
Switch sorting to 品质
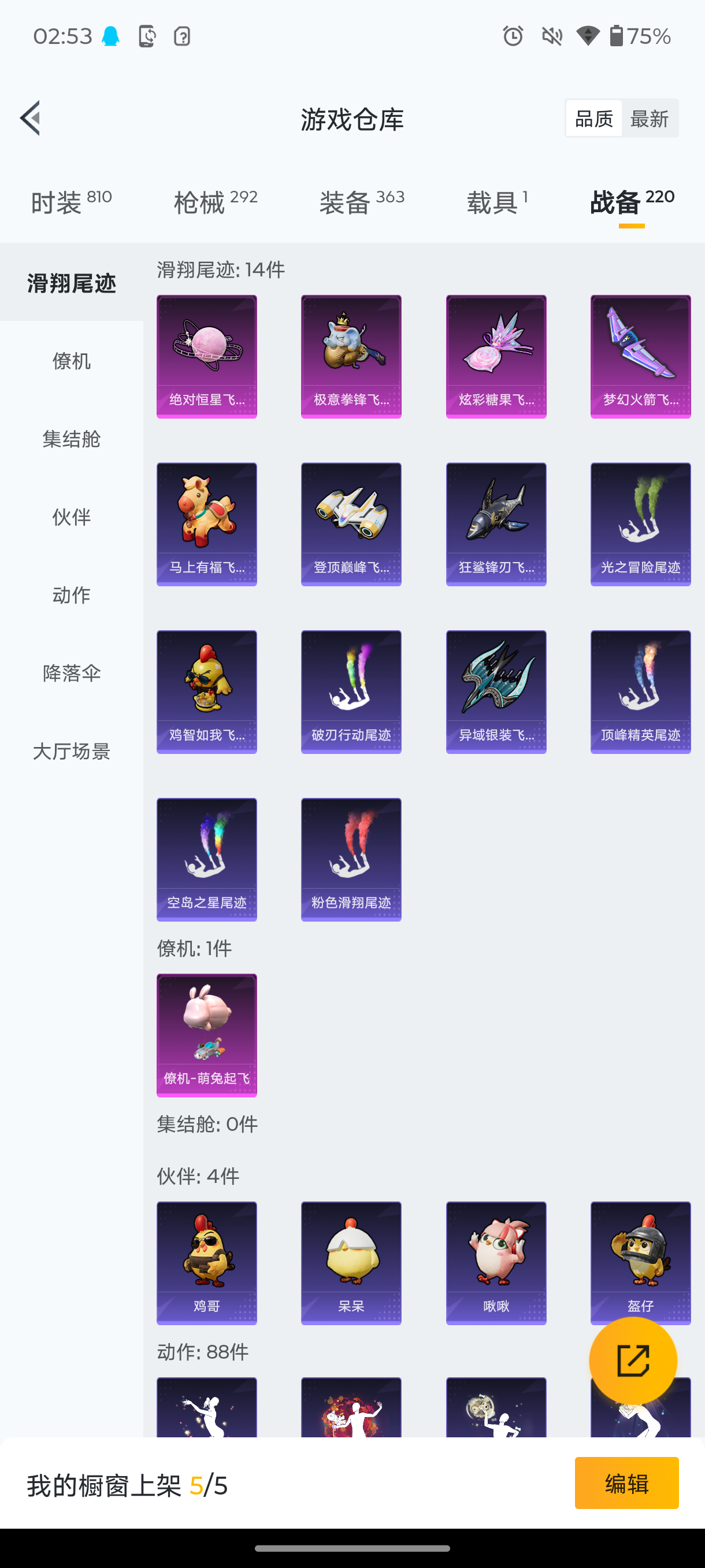pos(593,118)
